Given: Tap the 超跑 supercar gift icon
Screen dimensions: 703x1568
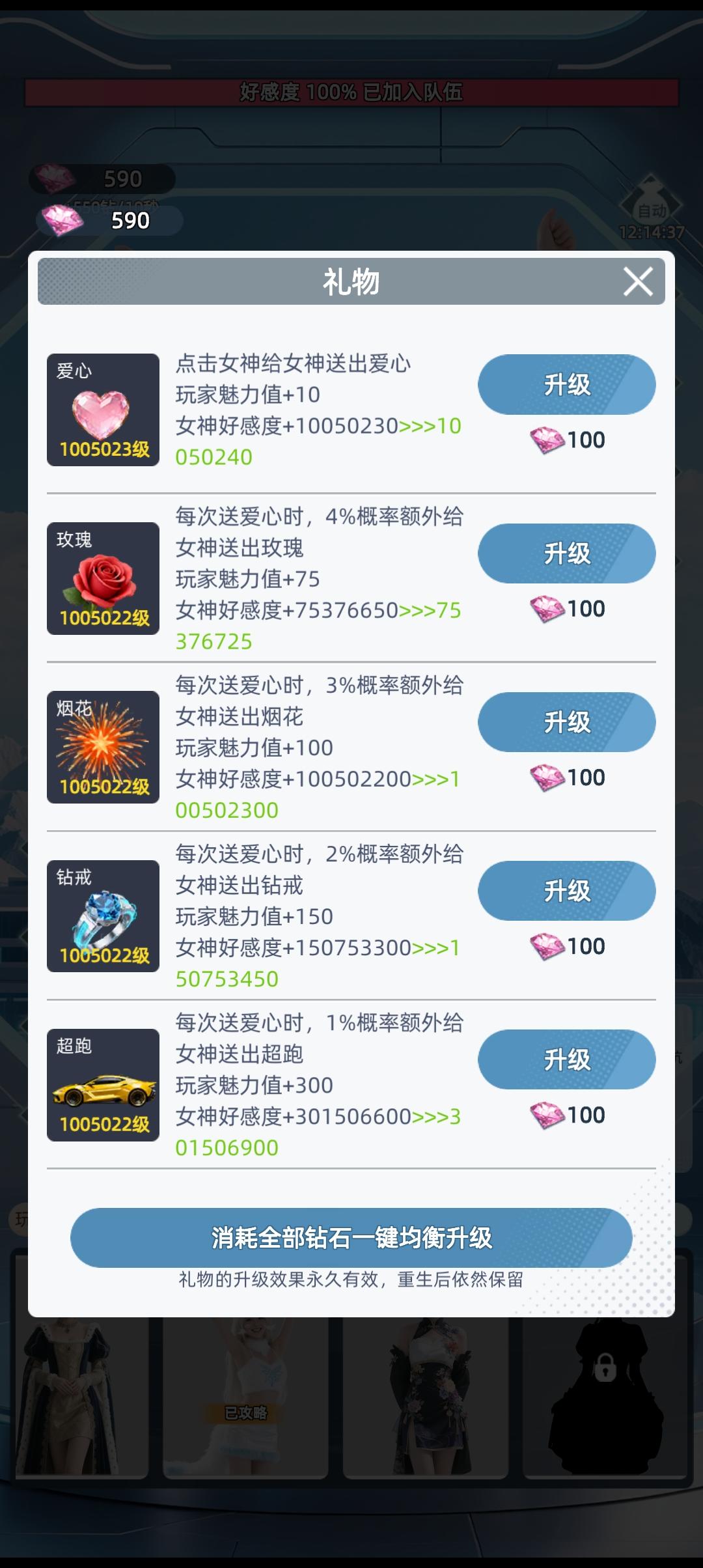Looking at the screenshot, I should point(103,1084).
